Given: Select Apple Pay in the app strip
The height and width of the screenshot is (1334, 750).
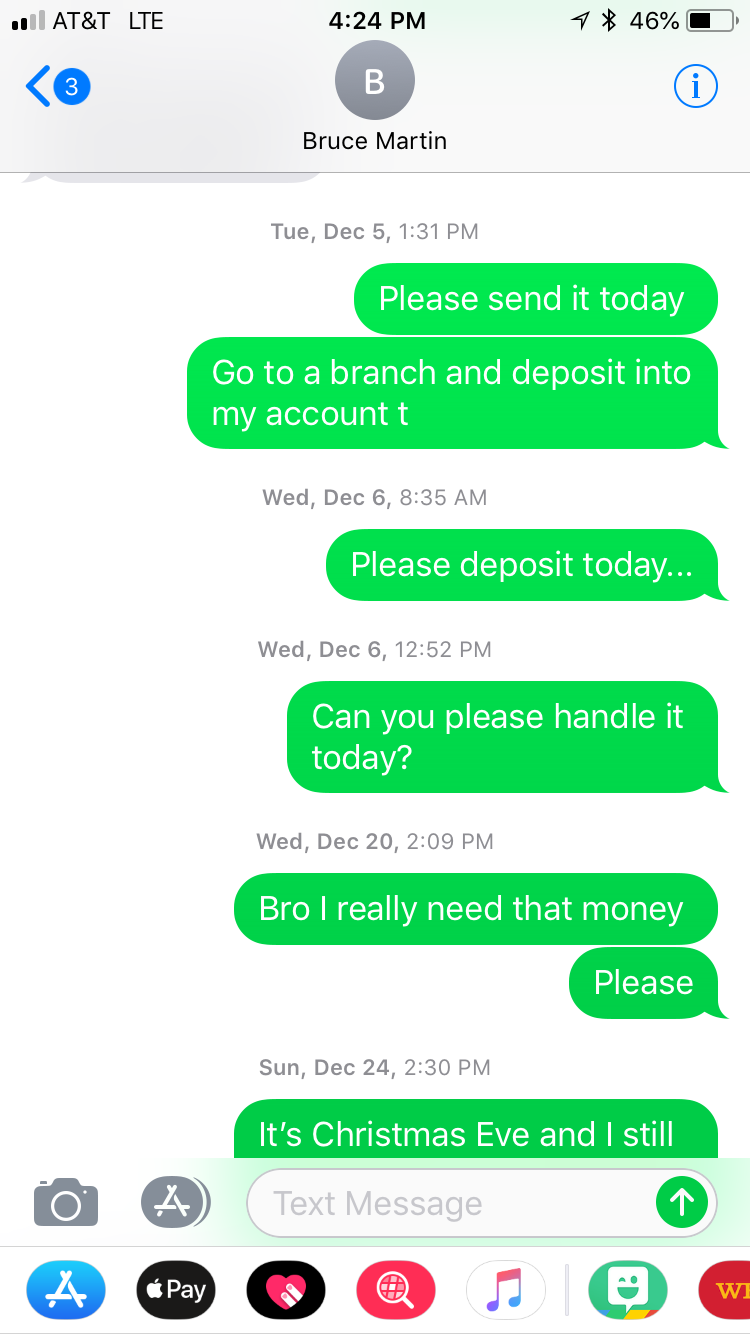Looking at the screenshot, I should [176, 1290].
